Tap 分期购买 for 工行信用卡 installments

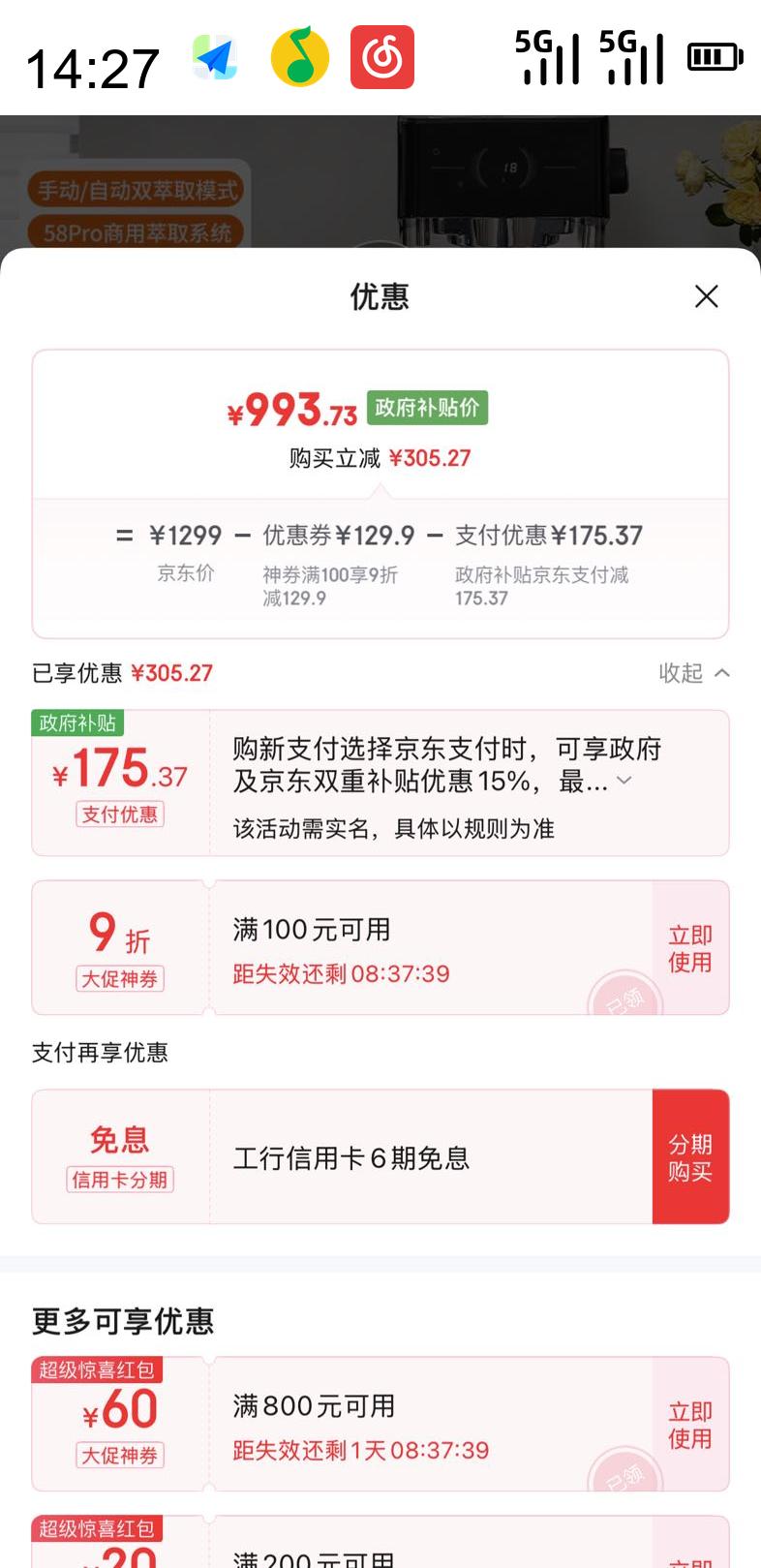[x=690, y=1157]
